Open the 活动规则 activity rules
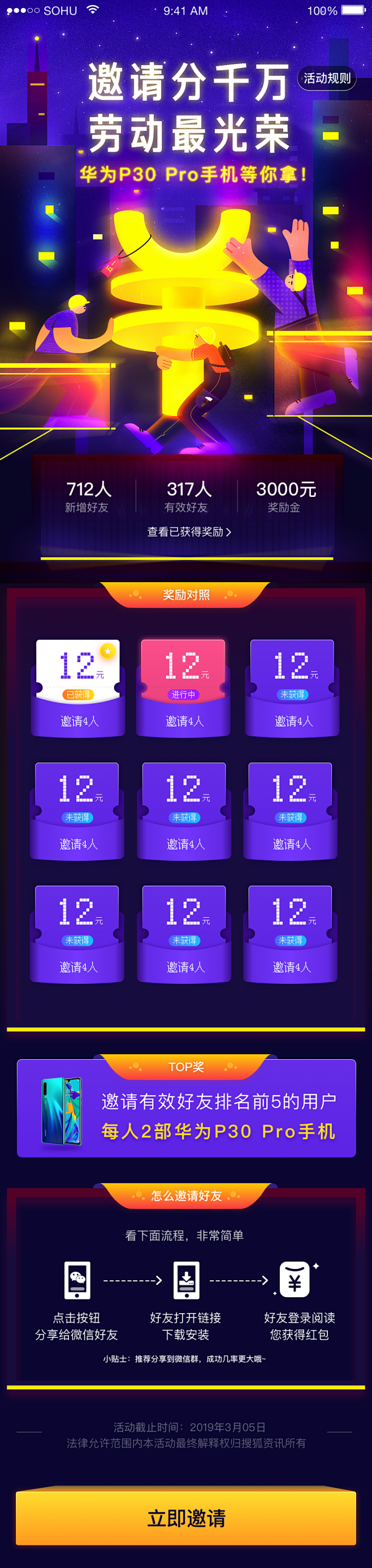The image size is (372, 1568). point(326,78)
